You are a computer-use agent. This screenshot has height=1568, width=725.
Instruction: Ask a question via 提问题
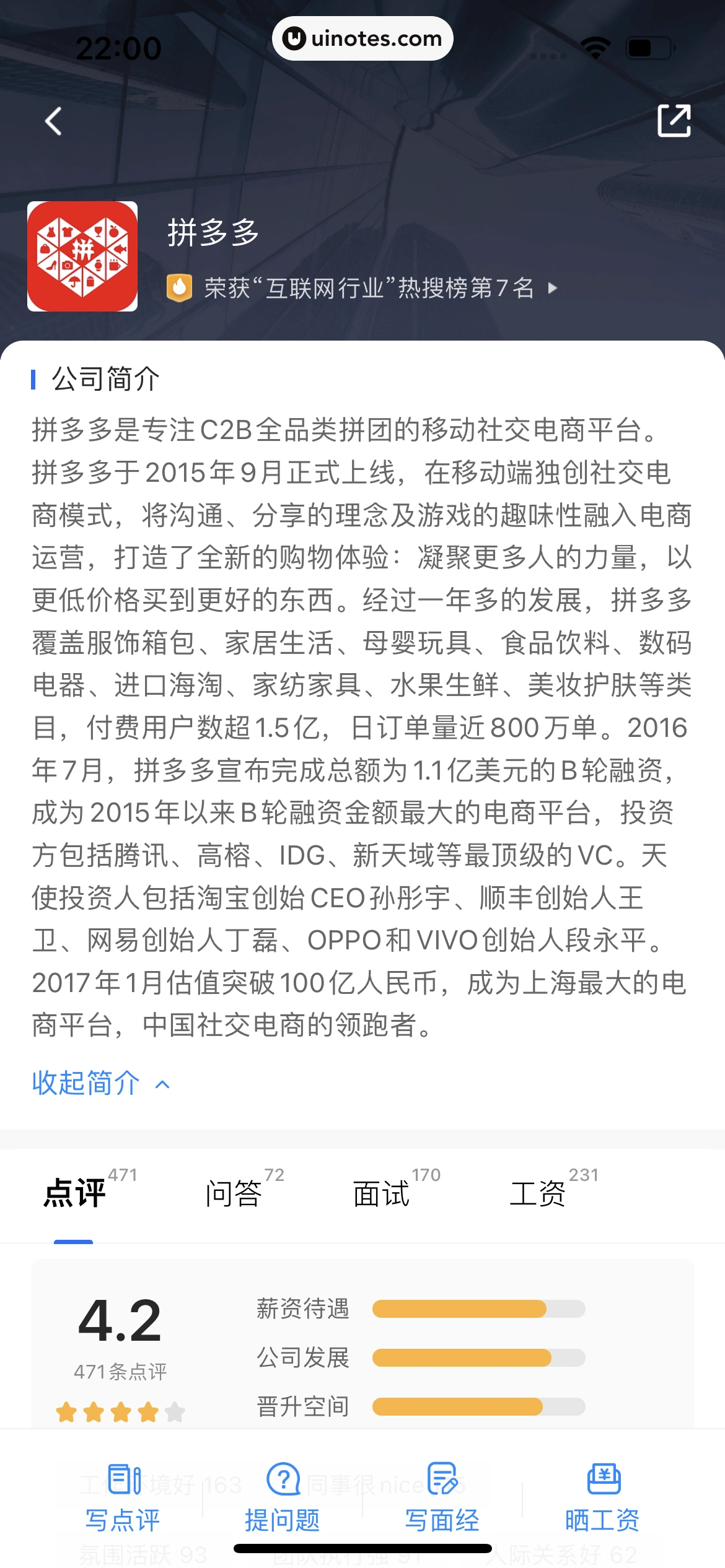tap(283, 1497)
